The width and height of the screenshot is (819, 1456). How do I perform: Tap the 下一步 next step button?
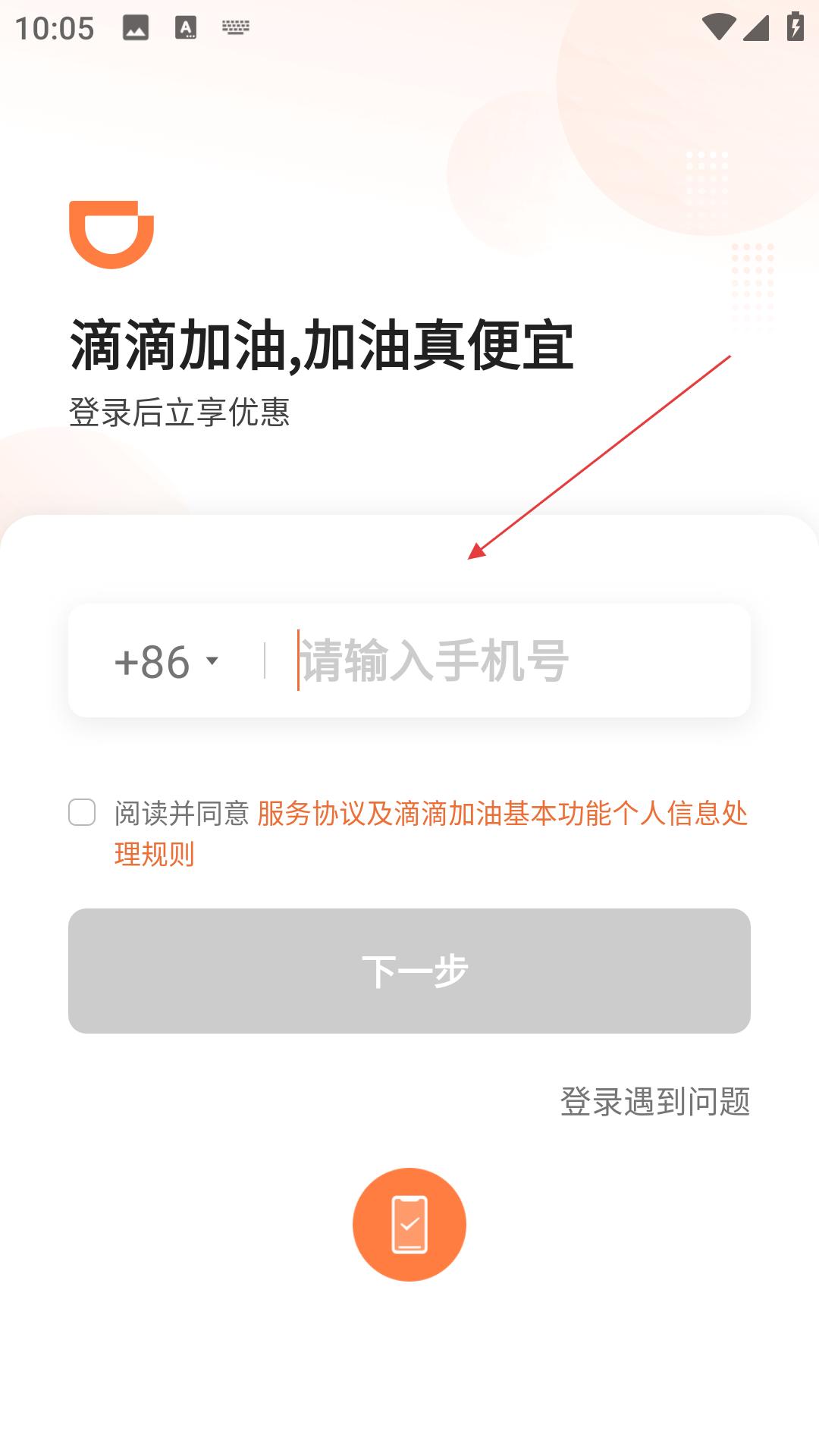[409, 971]
